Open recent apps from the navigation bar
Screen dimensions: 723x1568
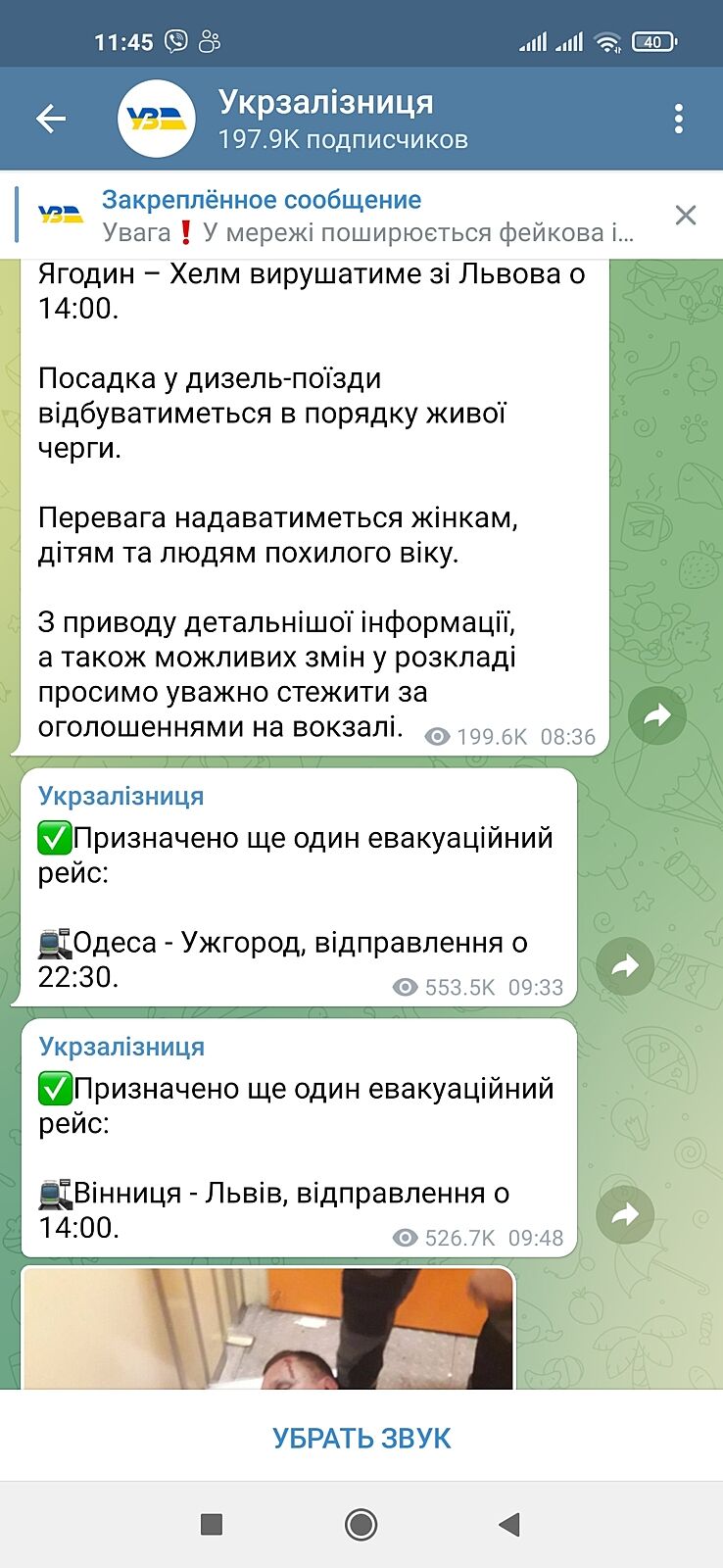[212, 1524]
